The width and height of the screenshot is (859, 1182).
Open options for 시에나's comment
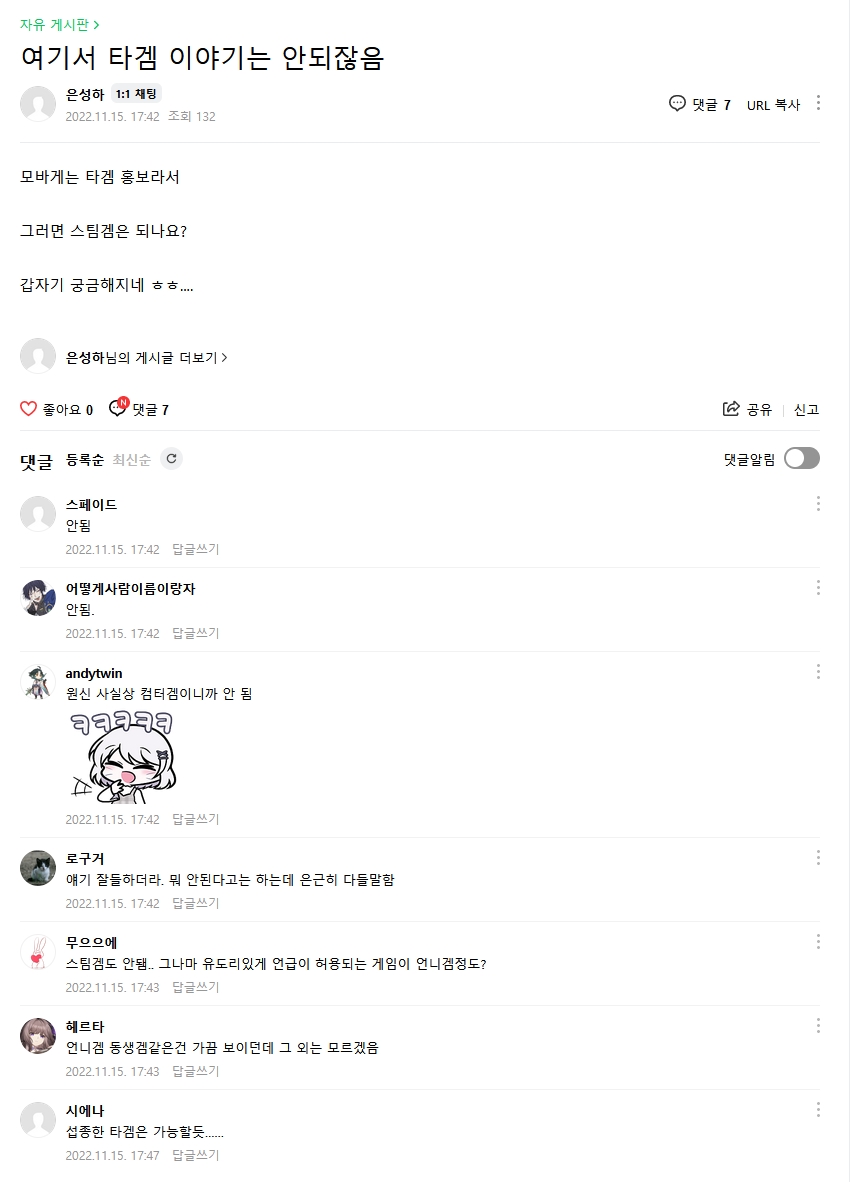tap(818, 1109)
